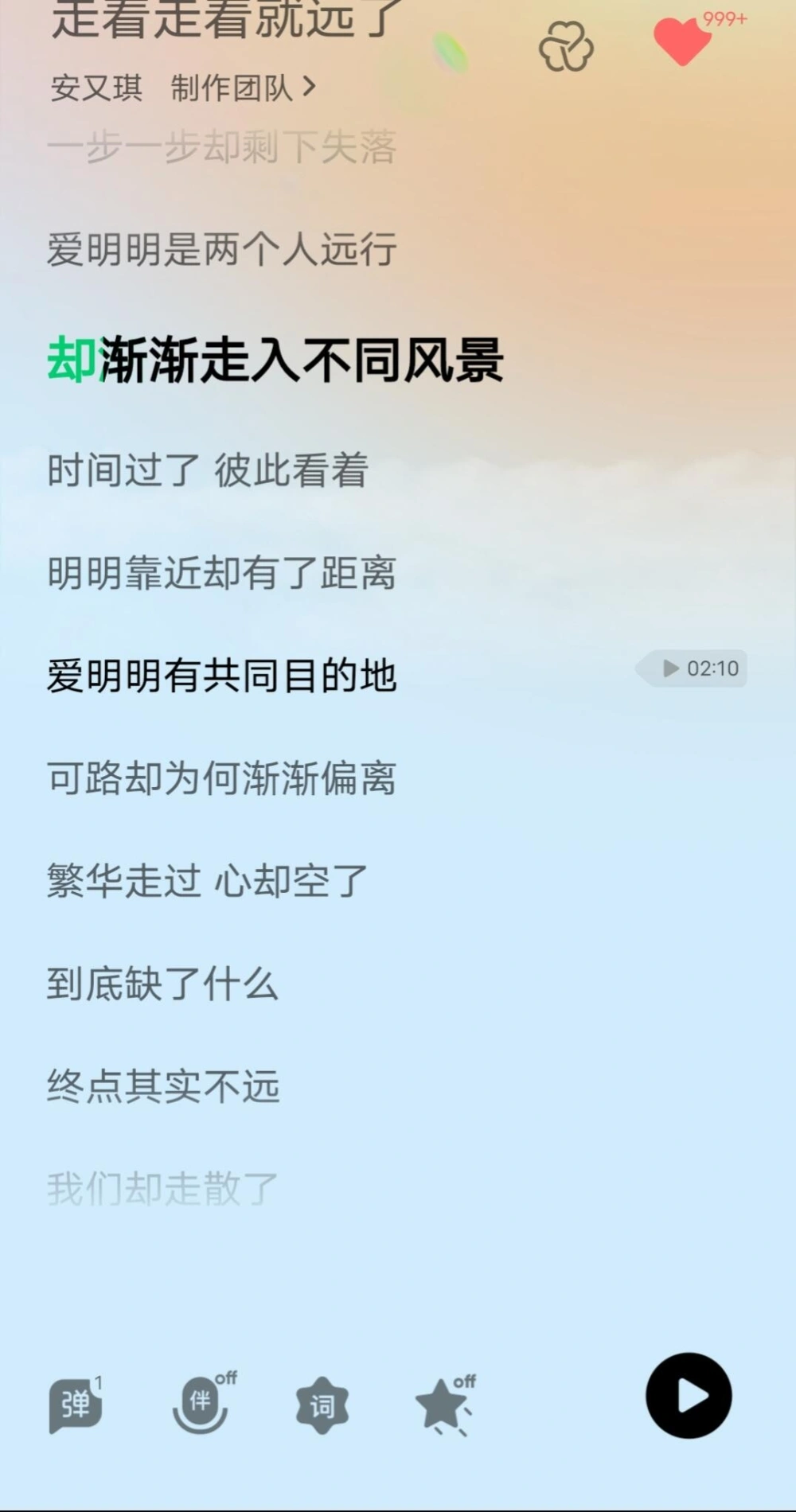
Task: Toggle the 伴 accompaniment mode
Action: (201, 1405)
